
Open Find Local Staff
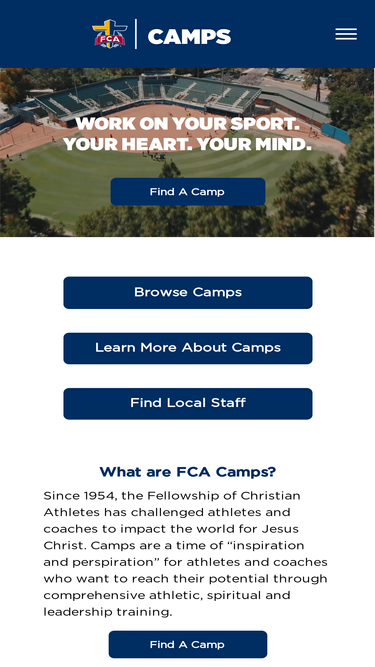(188, 403)
